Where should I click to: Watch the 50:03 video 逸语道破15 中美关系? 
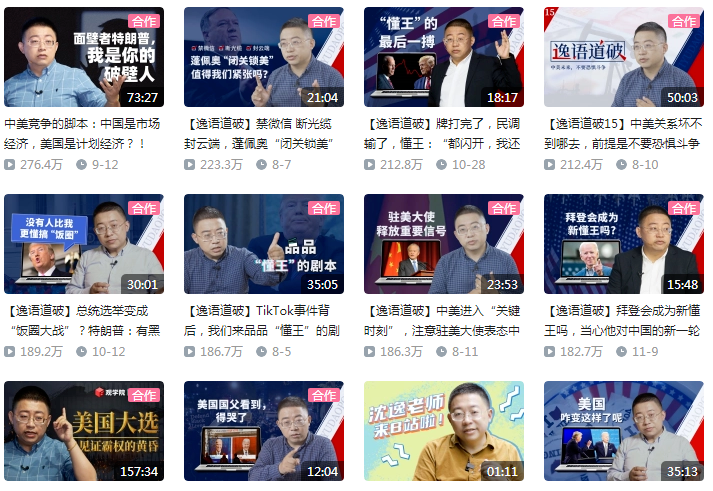623,57
